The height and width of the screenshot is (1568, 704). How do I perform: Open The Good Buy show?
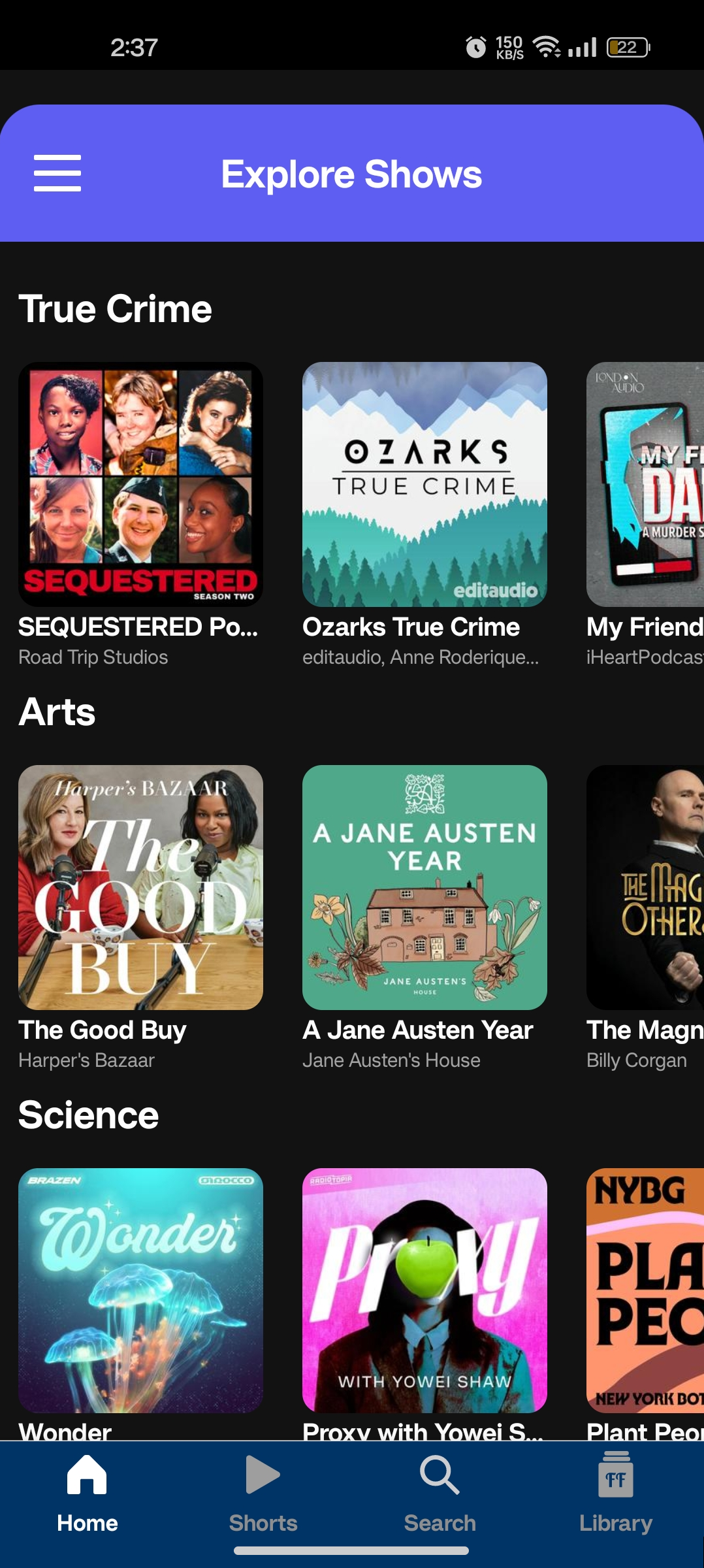(x=140, y=887)
